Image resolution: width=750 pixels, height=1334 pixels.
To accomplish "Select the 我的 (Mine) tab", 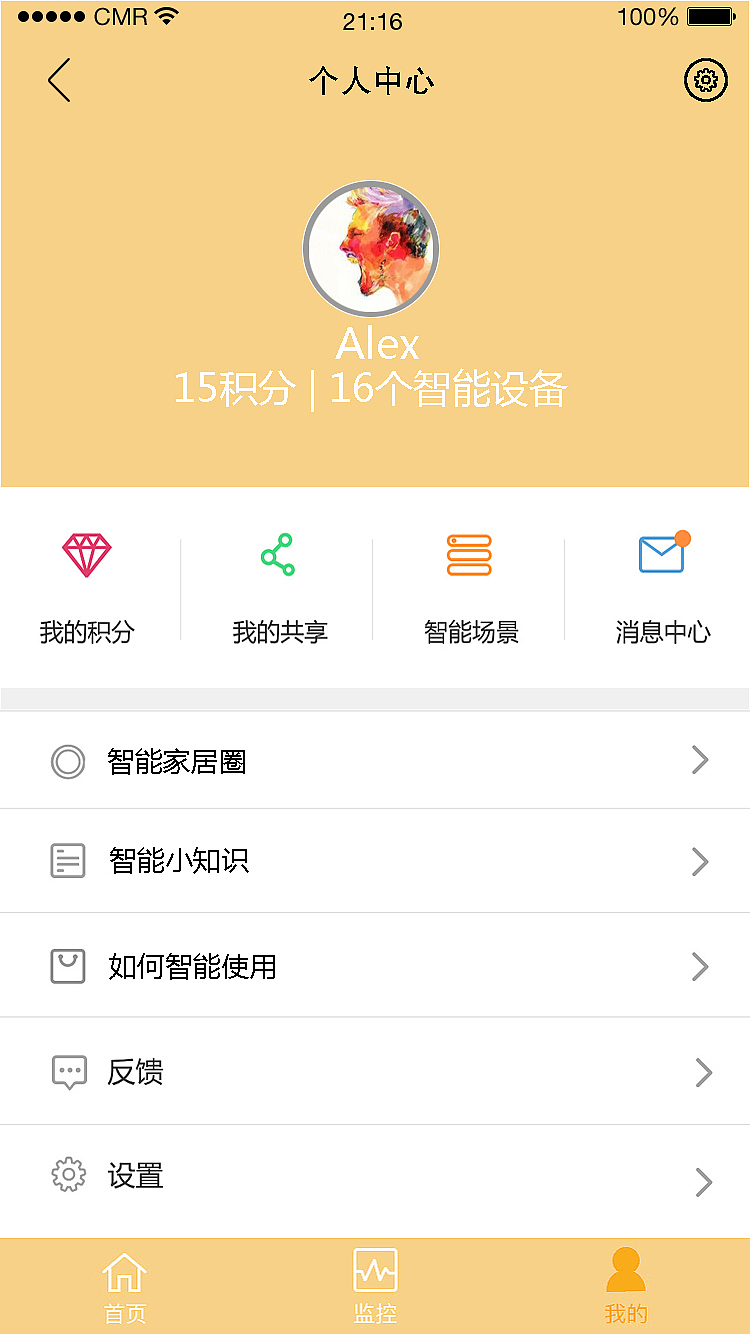I will pos(626,1287).
